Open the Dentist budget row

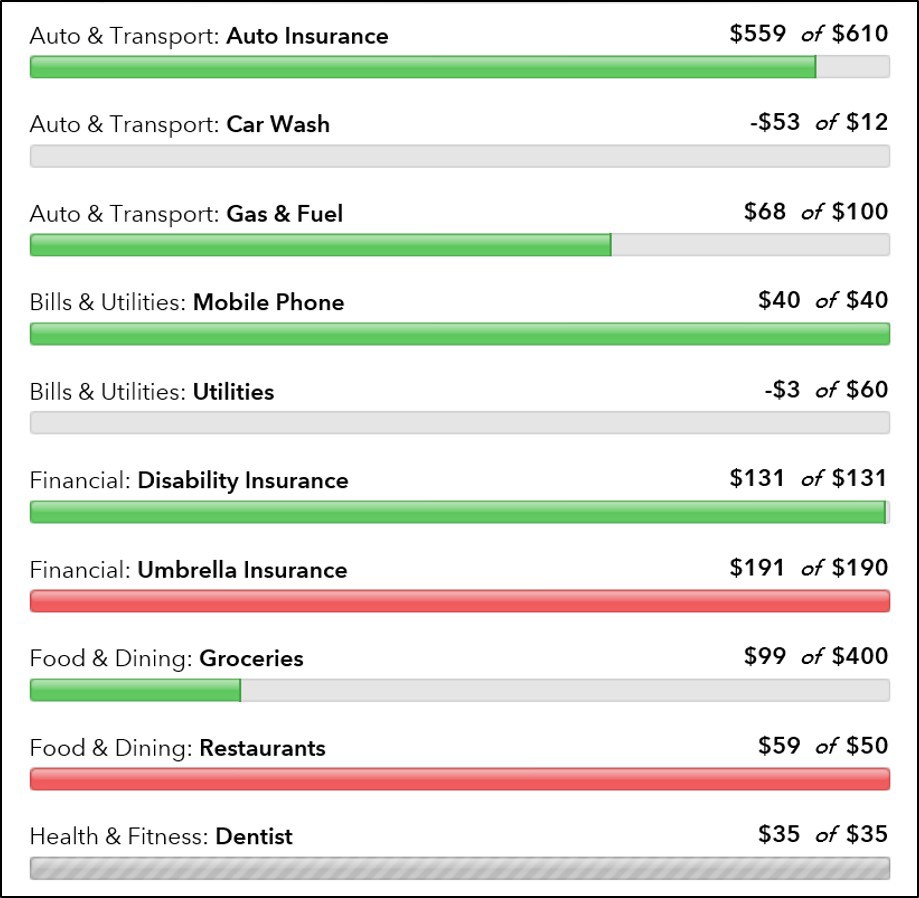pos(253,836)
